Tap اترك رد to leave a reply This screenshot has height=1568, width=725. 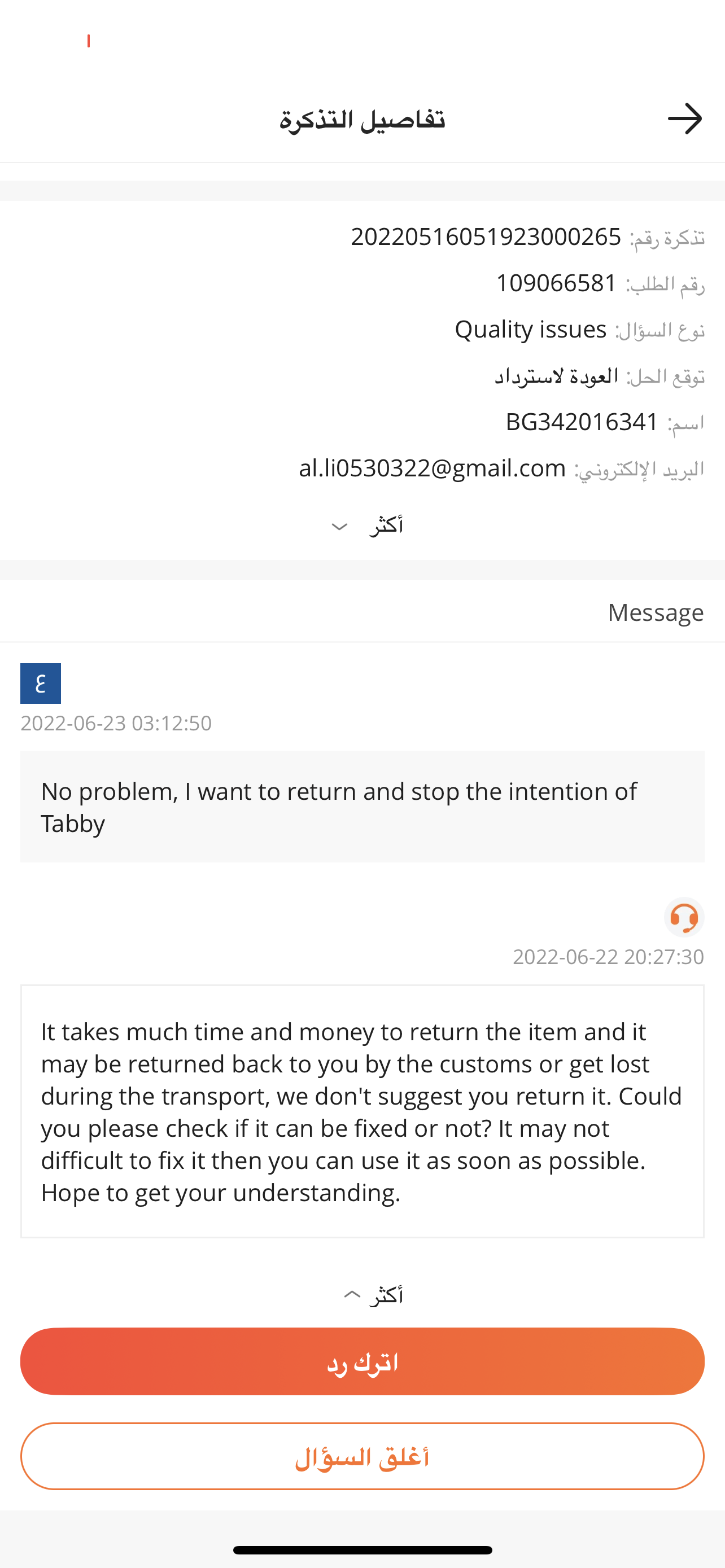point(362,1361)
